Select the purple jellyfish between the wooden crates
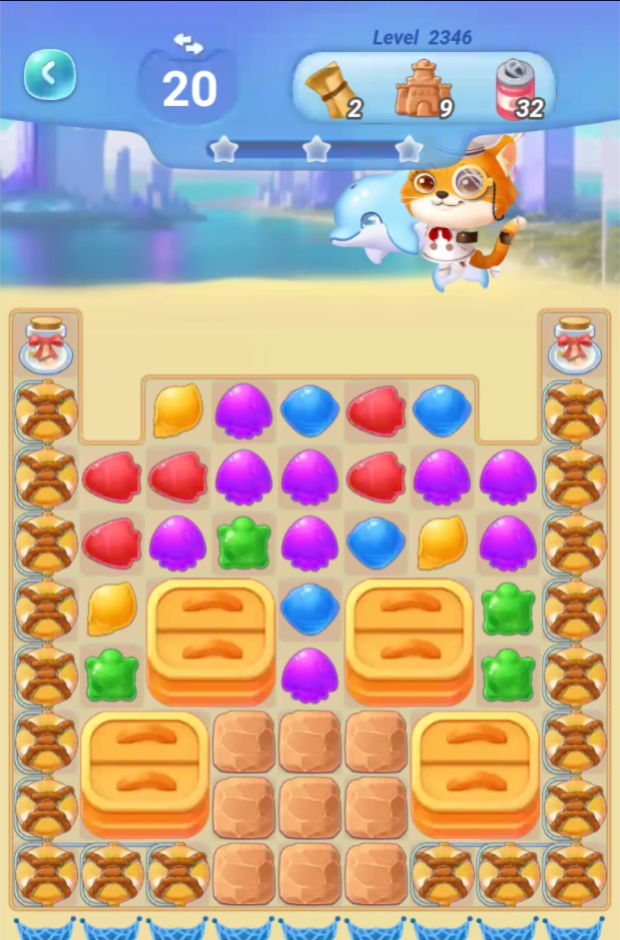 coord(310,674)
